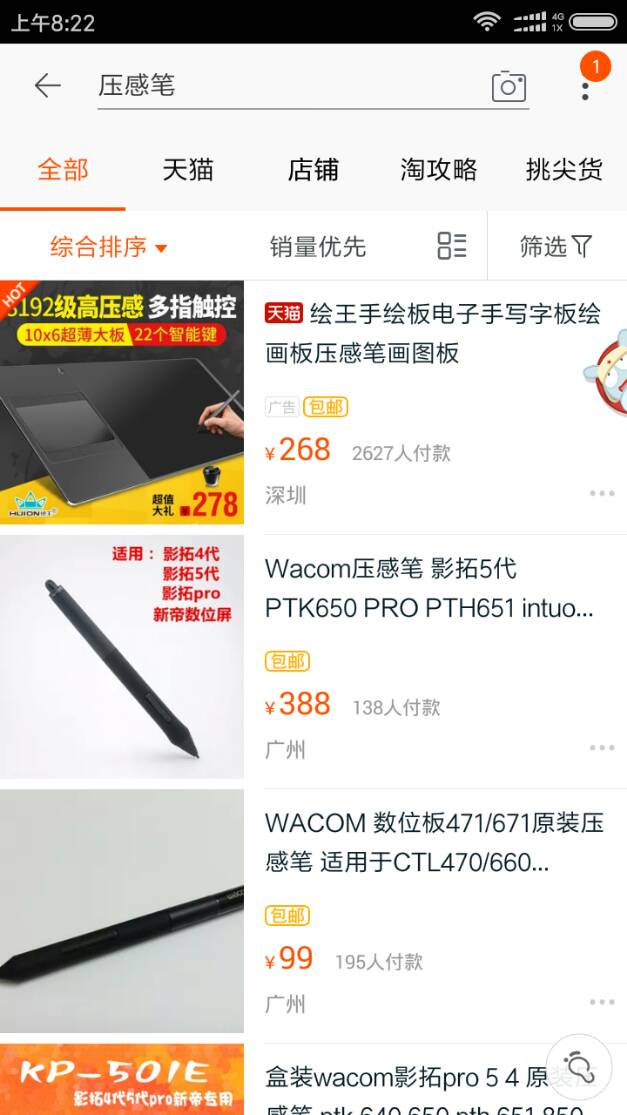The image size is (627, 1115).
Task: Sort results by 销量优先
Action: [318, 247]
